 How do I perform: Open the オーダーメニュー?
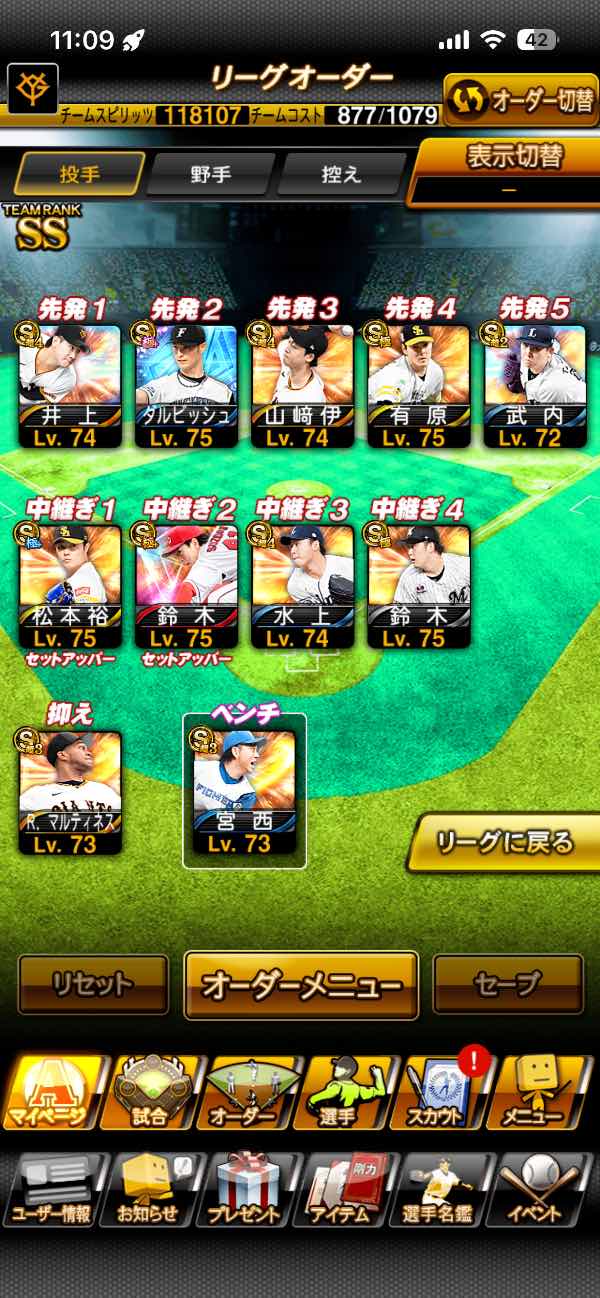pos(301,985)
